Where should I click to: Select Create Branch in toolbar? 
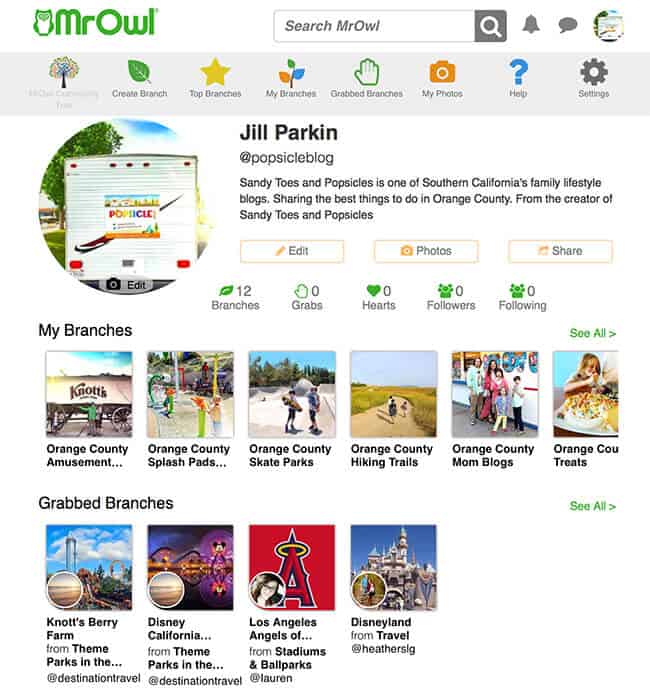139,78
